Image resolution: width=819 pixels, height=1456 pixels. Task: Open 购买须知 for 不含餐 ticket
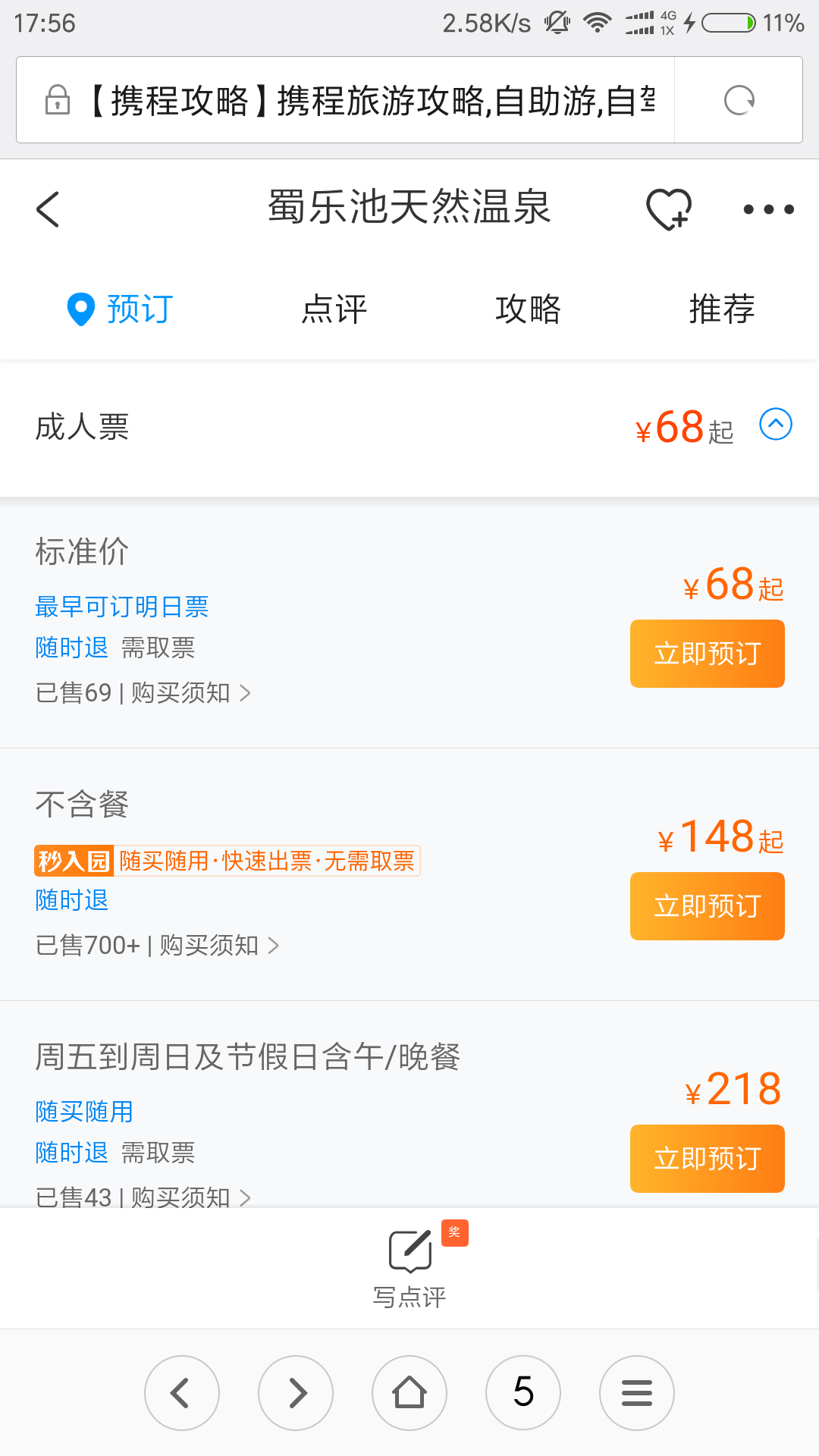[x=218, y=946]
